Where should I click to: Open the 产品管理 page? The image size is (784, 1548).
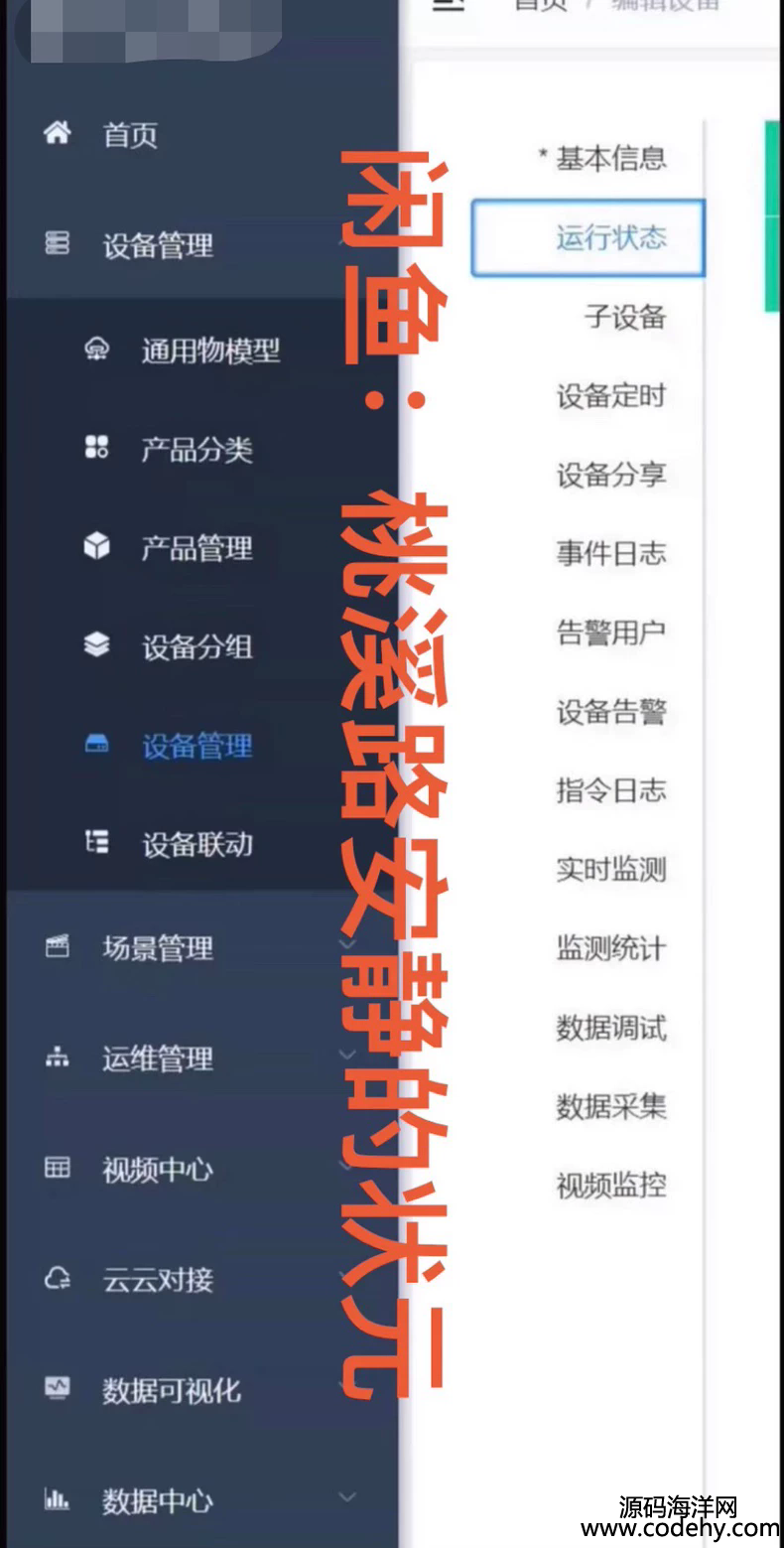[196, 548]
